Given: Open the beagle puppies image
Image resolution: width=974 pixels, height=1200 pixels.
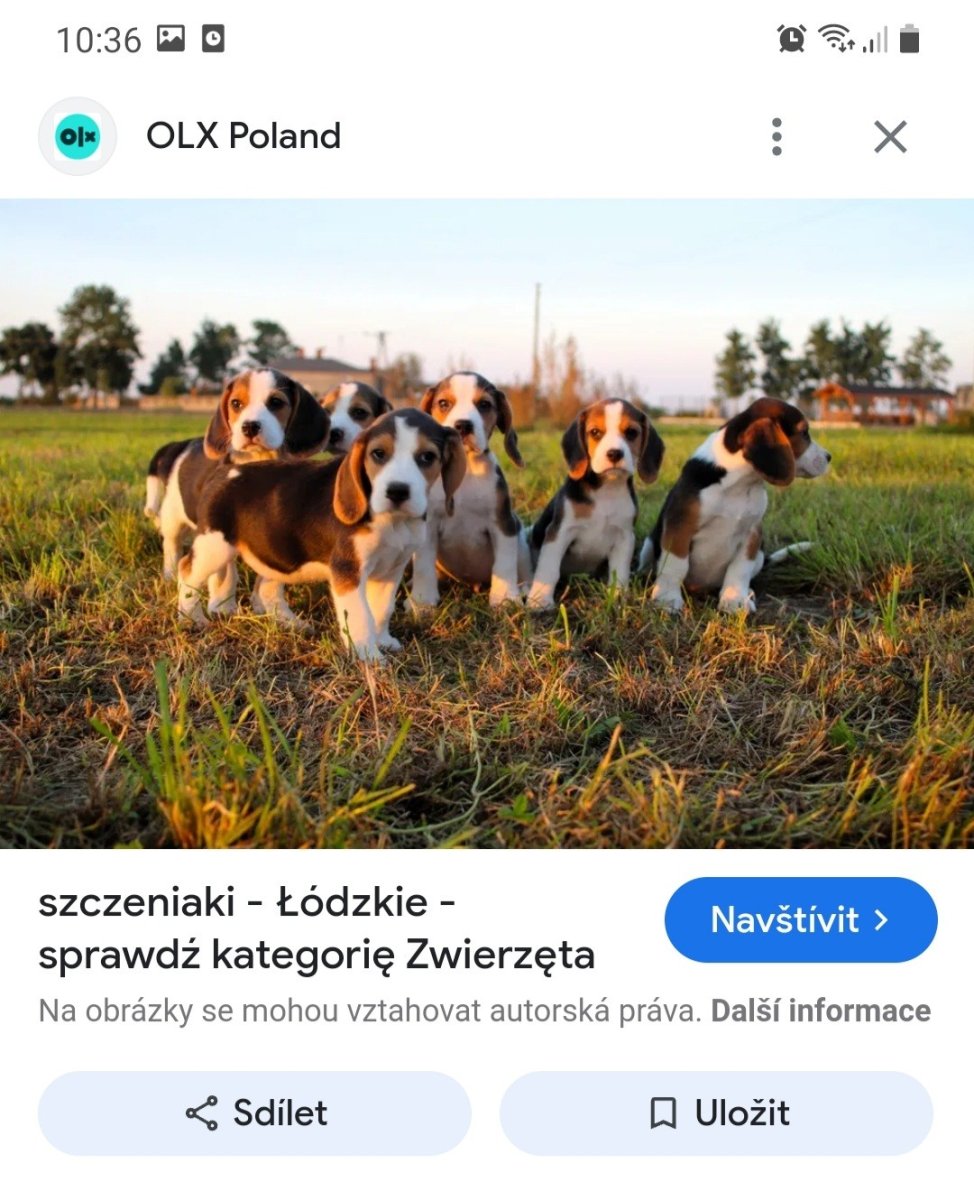Looking at the screenshot, I should click(x=487, y=523).
